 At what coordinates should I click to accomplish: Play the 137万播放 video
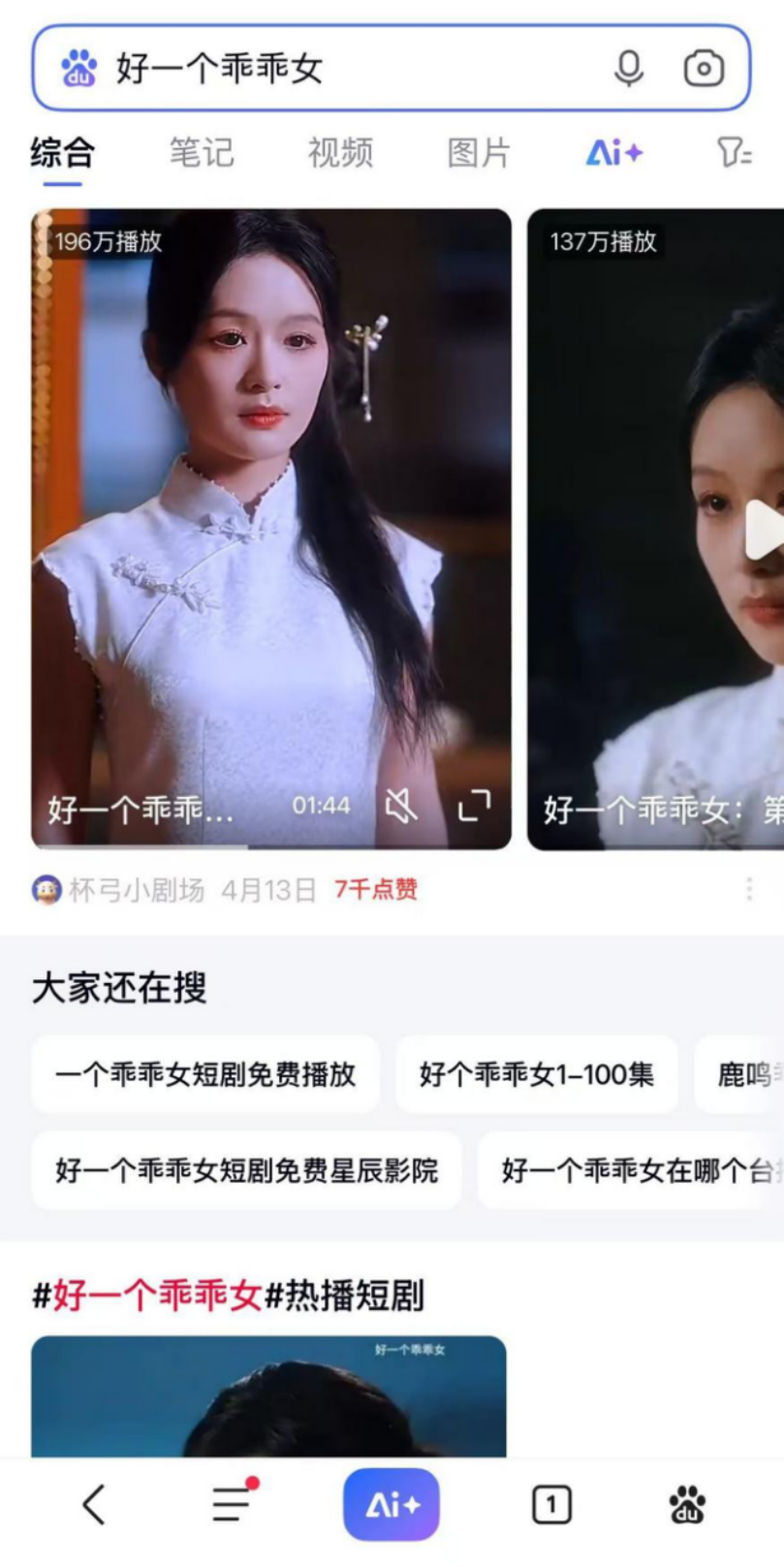click(763, 530)
